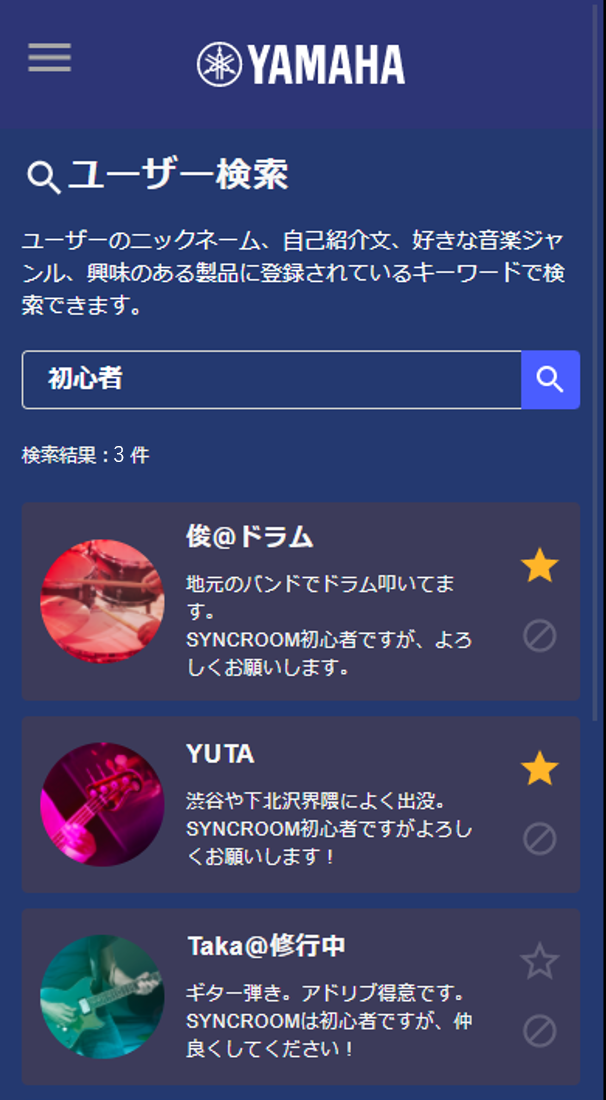Open Taka@修行中's user card
Screen dimensions: 606x1100
tap(301, 997)
